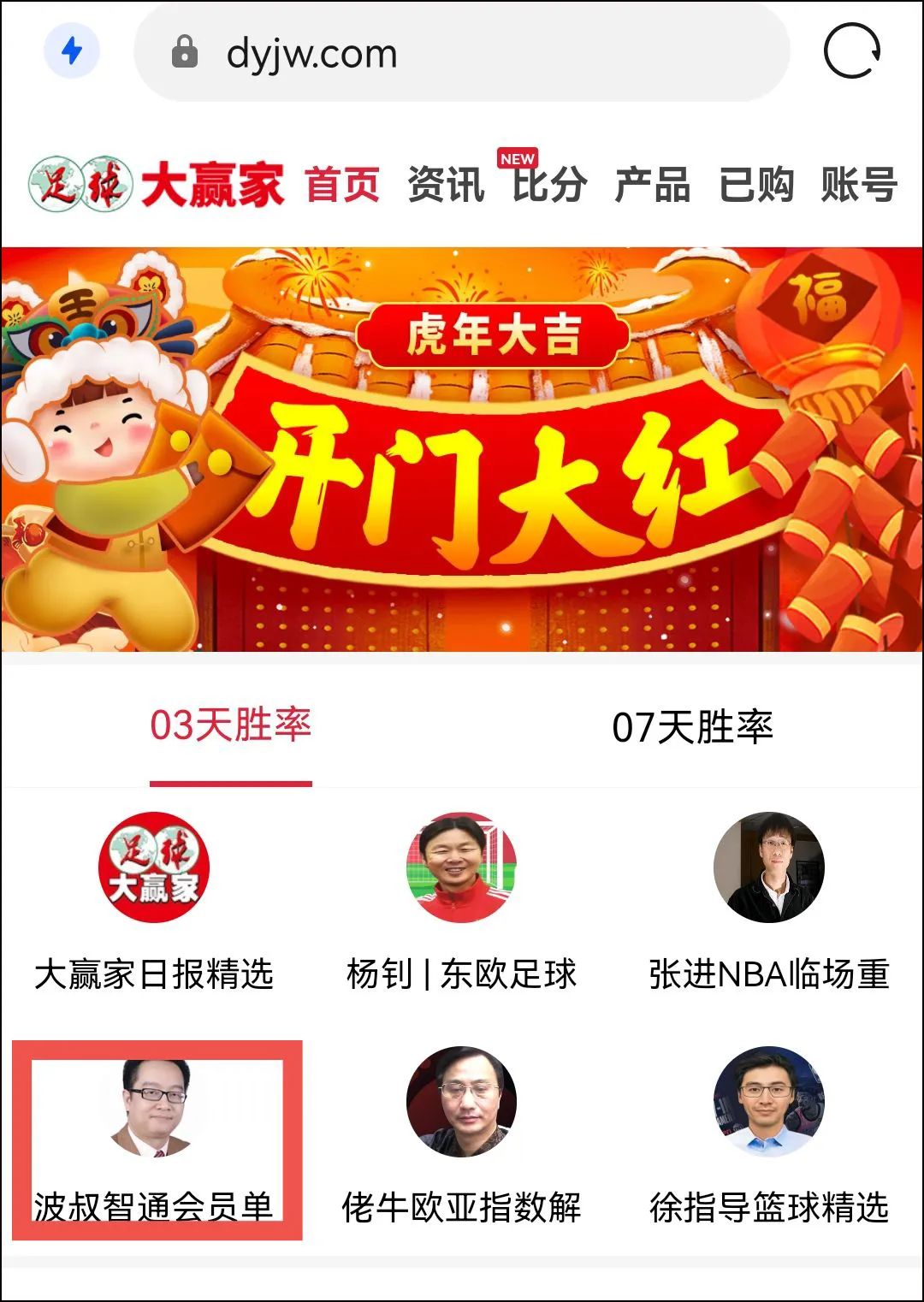Open the 账号 account page
This screenshot has width=924, height=1302.
pyautogui.click(x=859, y=185)
